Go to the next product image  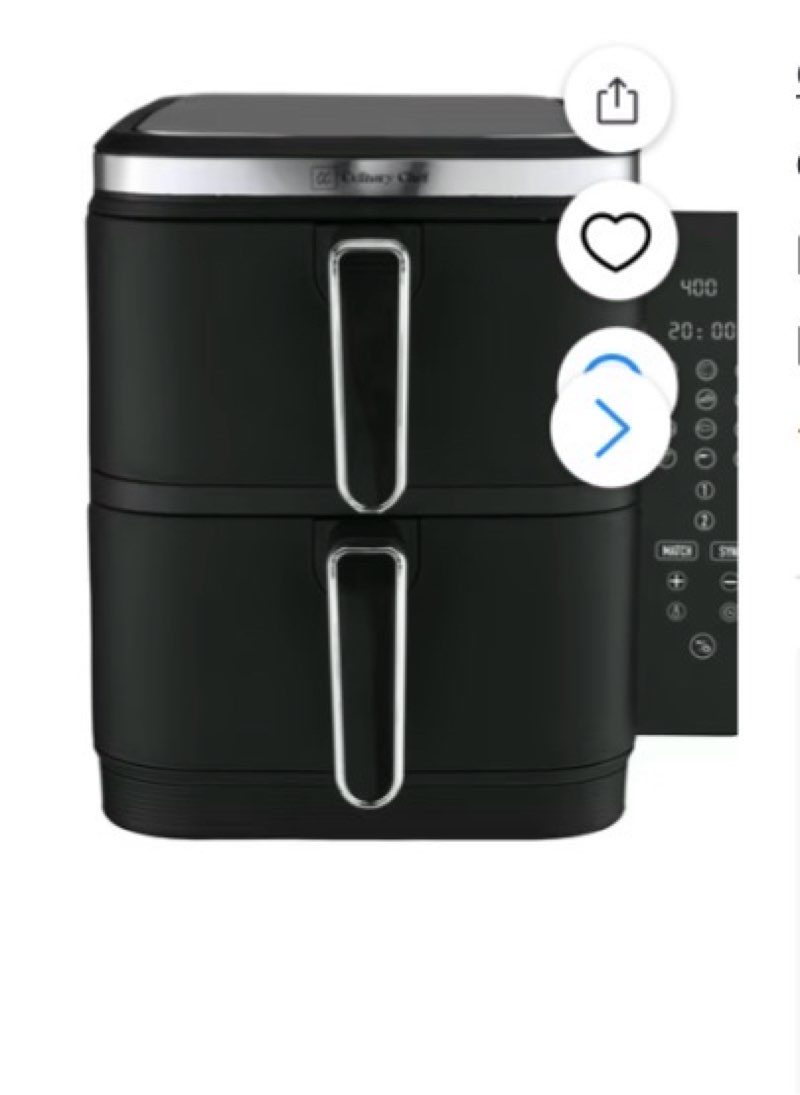(x=610, y=427)
